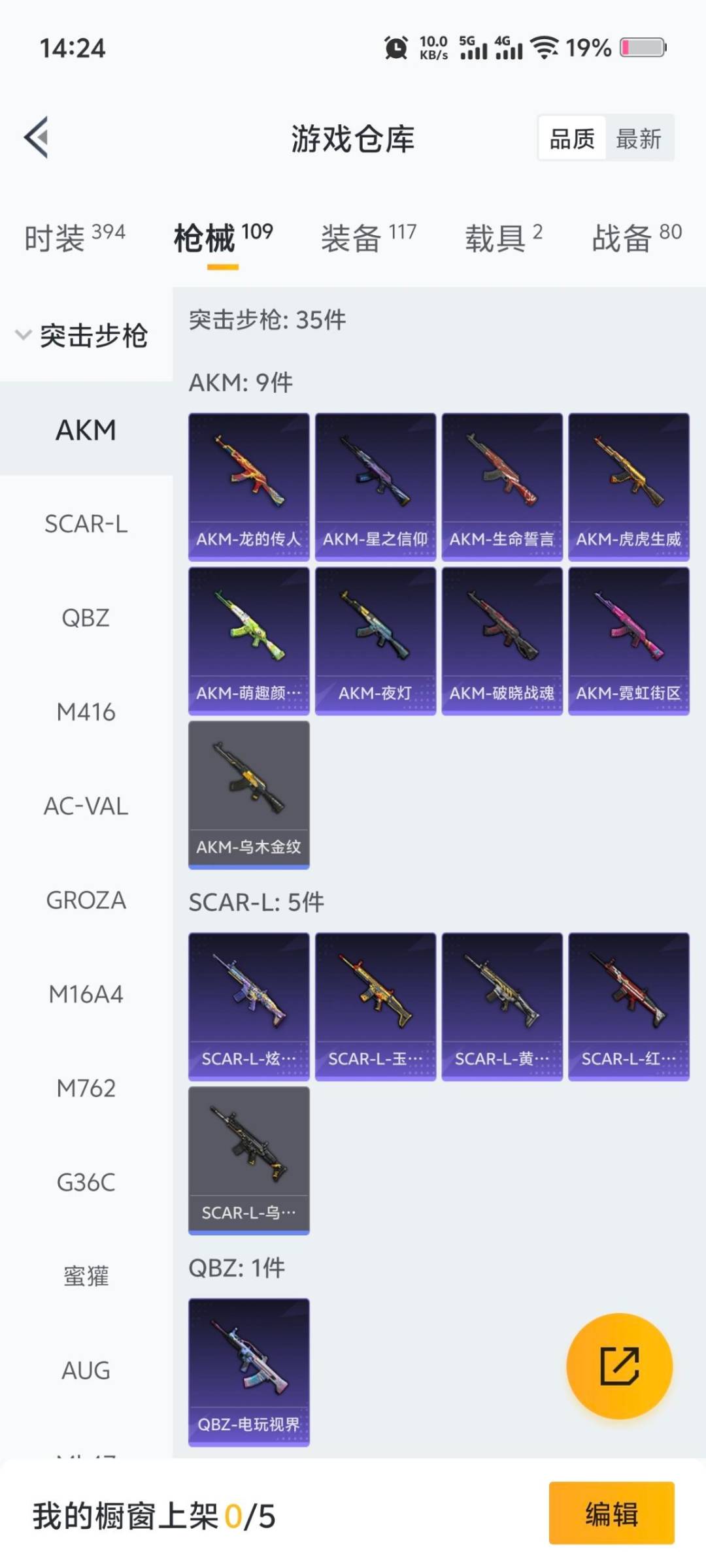Open the AKM-夜灯 skin

pos(375,641)
